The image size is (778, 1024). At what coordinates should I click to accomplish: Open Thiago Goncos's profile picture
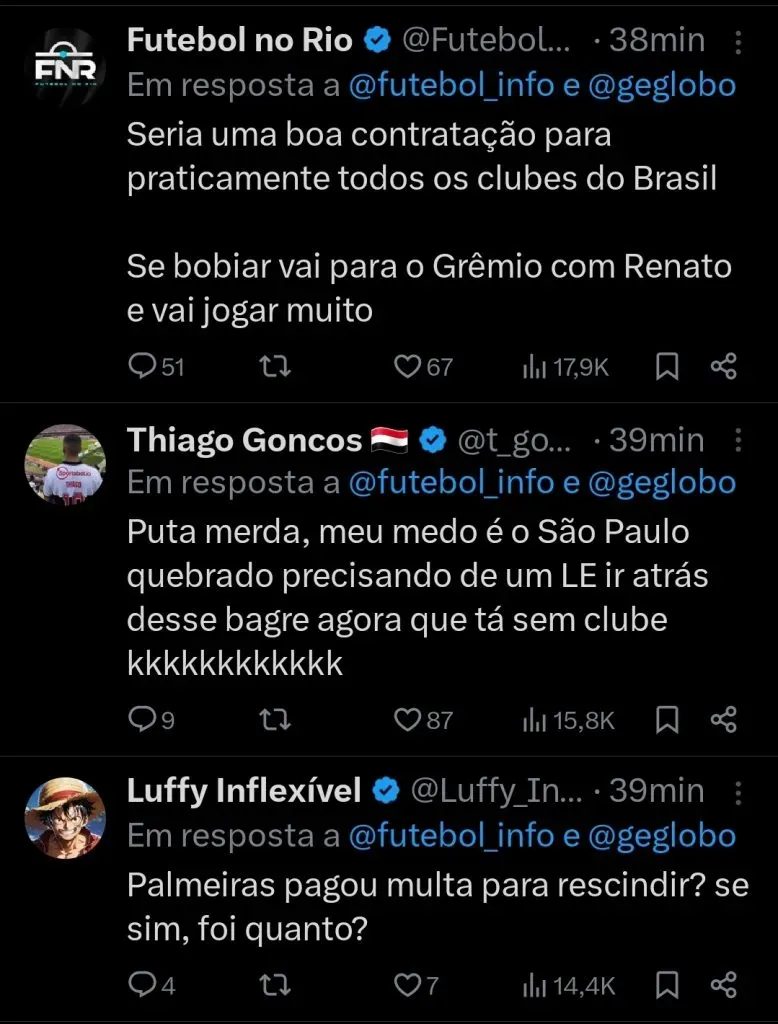(x=64, y=464)
